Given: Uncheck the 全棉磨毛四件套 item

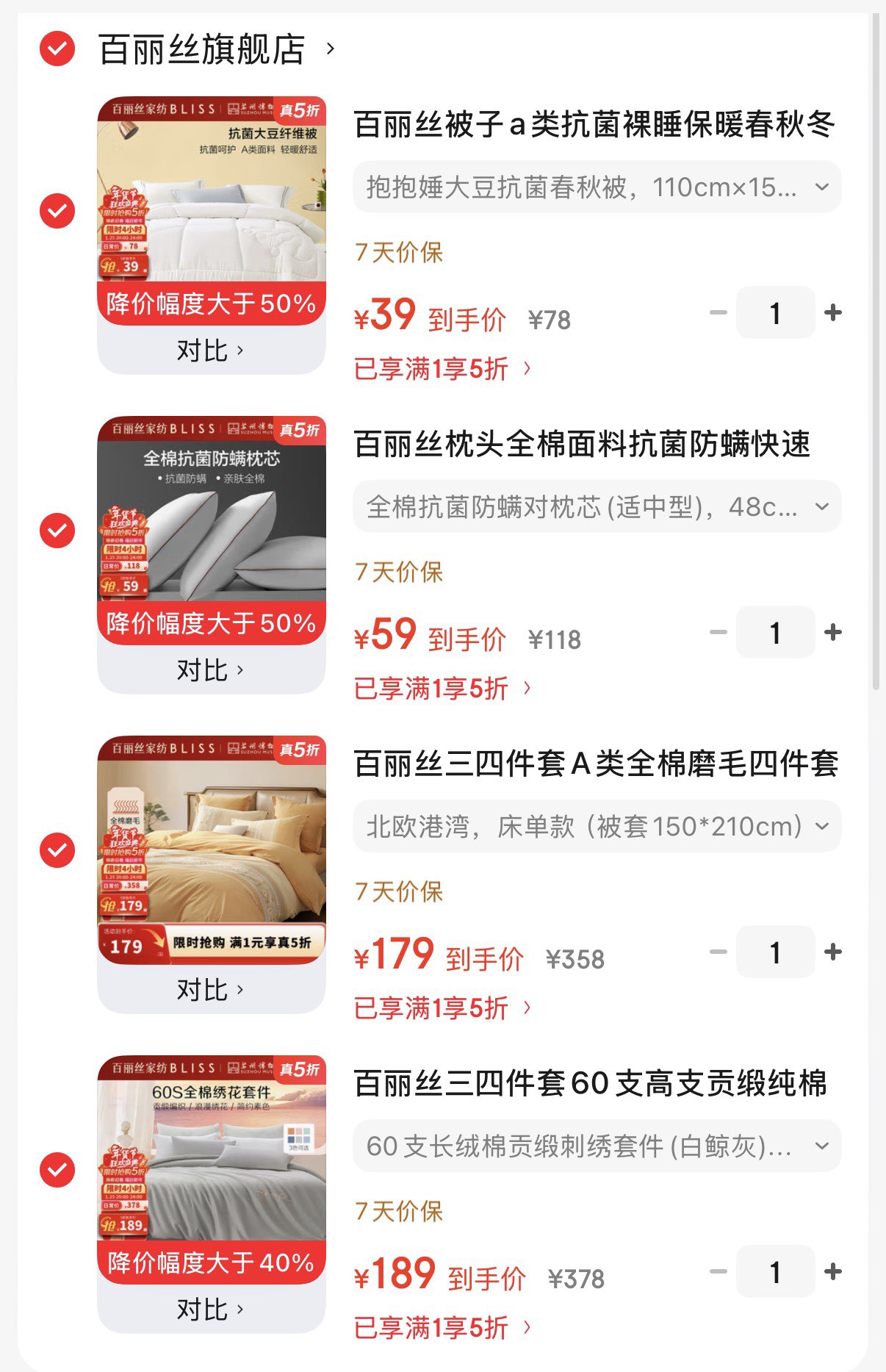Looking at the screenshot, I should click(57, 850).
